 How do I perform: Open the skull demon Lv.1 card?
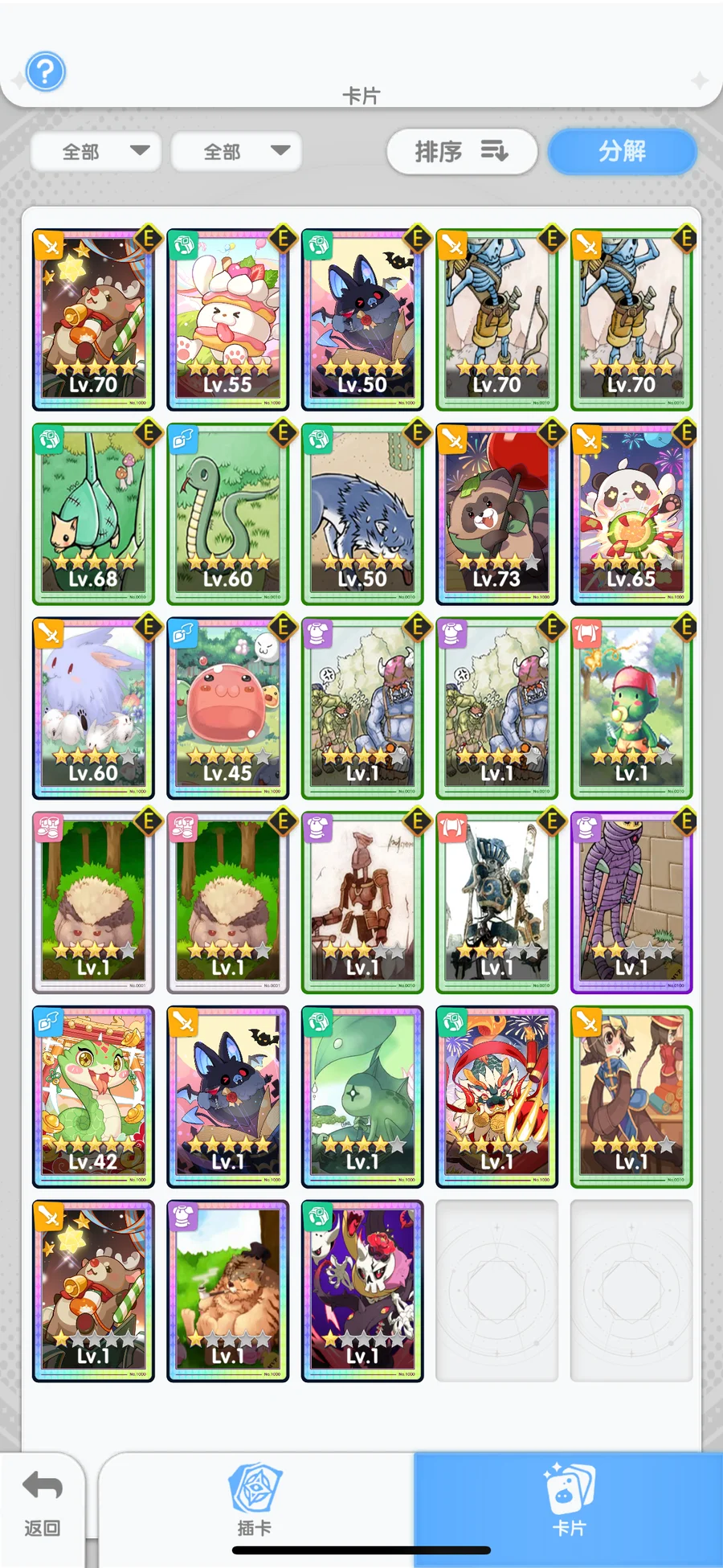[362, 1292]
